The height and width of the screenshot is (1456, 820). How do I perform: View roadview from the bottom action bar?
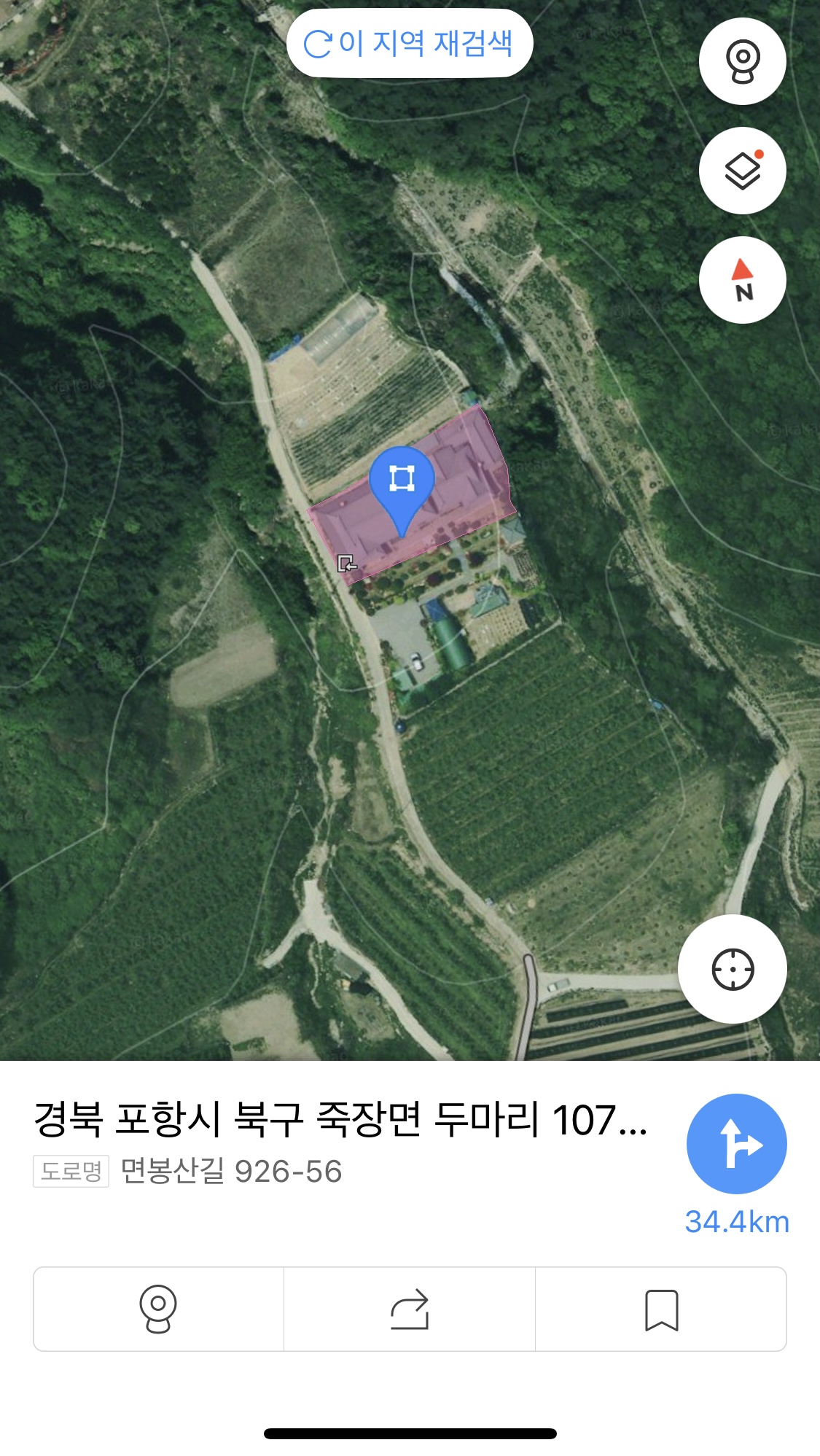pos(158,1309)
